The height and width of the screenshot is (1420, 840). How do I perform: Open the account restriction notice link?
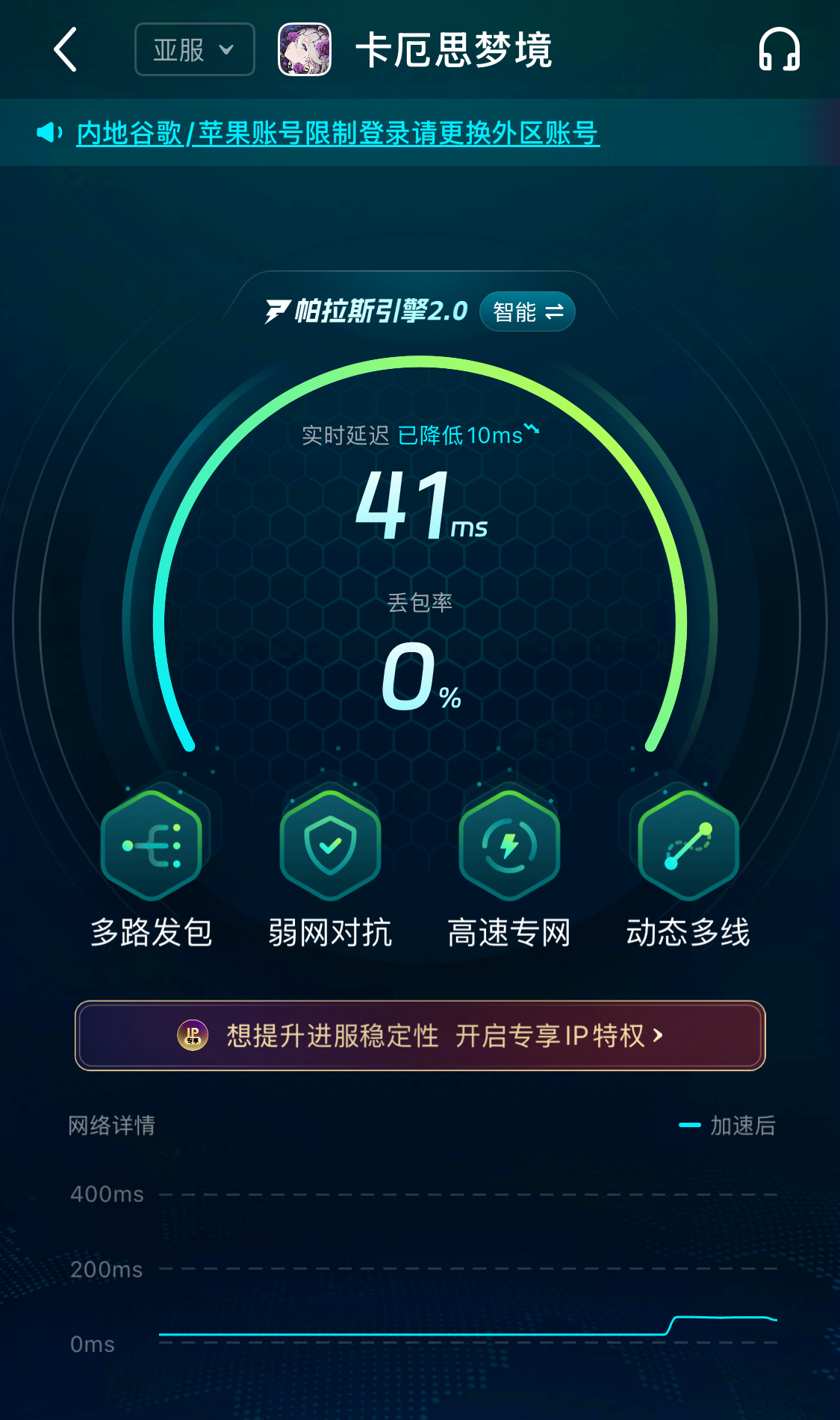[337, 133]
